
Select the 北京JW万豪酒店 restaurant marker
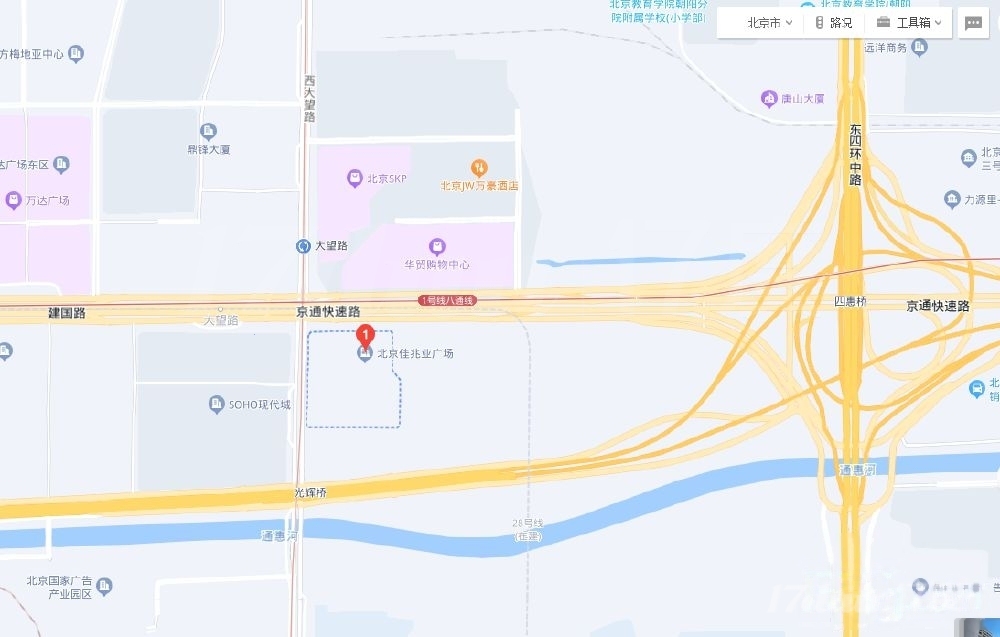(x=479, y=167)
